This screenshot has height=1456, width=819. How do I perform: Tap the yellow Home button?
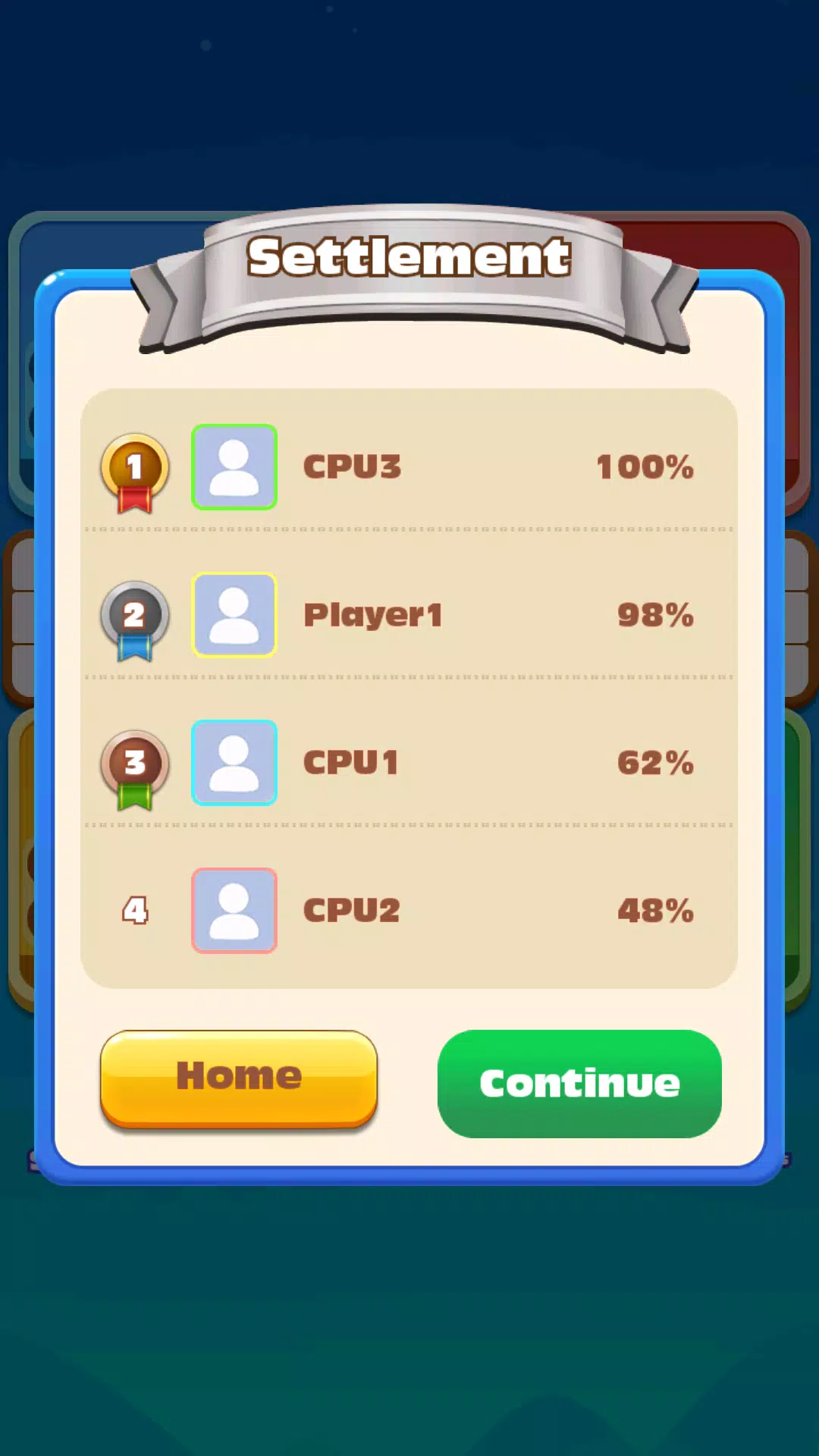click(x=239, y=1077)
